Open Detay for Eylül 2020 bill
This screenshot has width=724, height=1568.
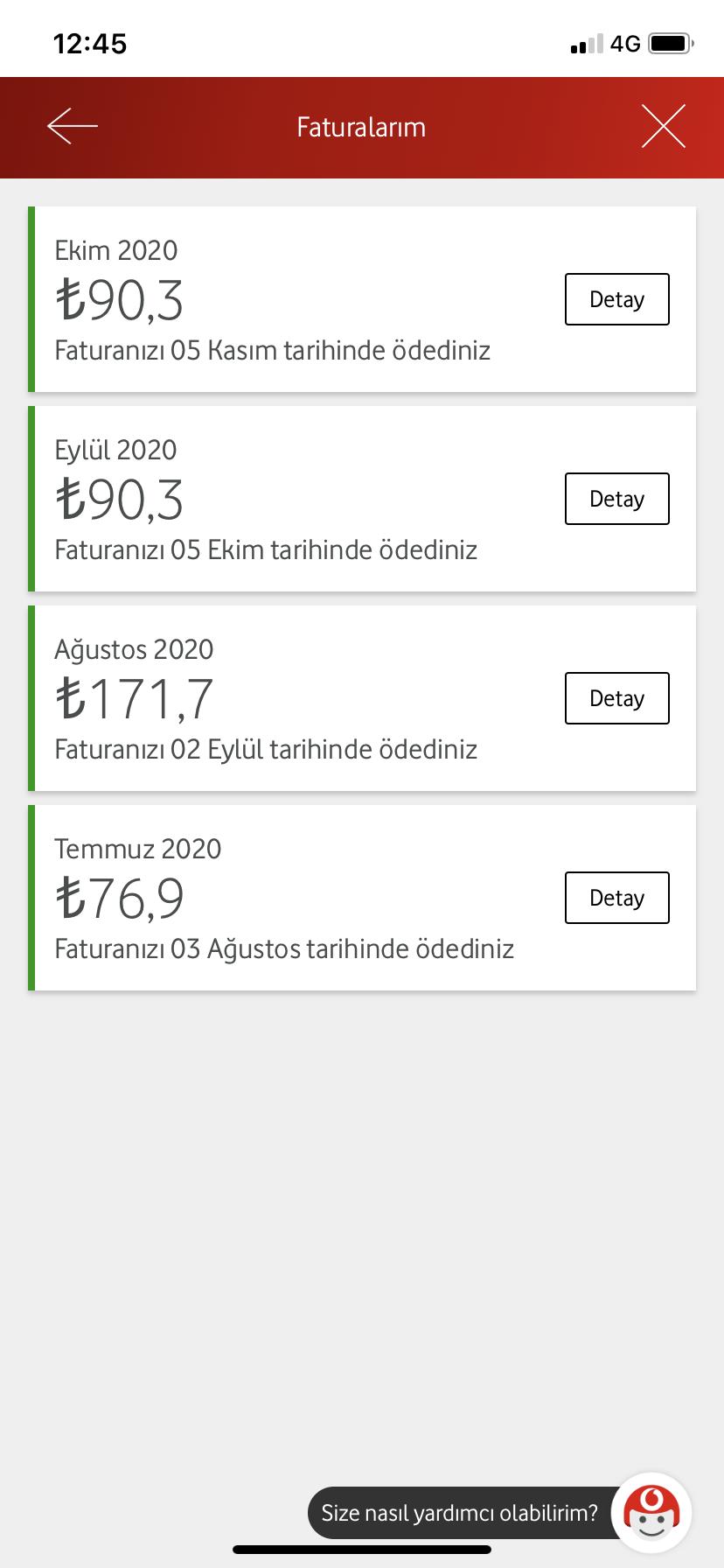(x=617, y=499)
